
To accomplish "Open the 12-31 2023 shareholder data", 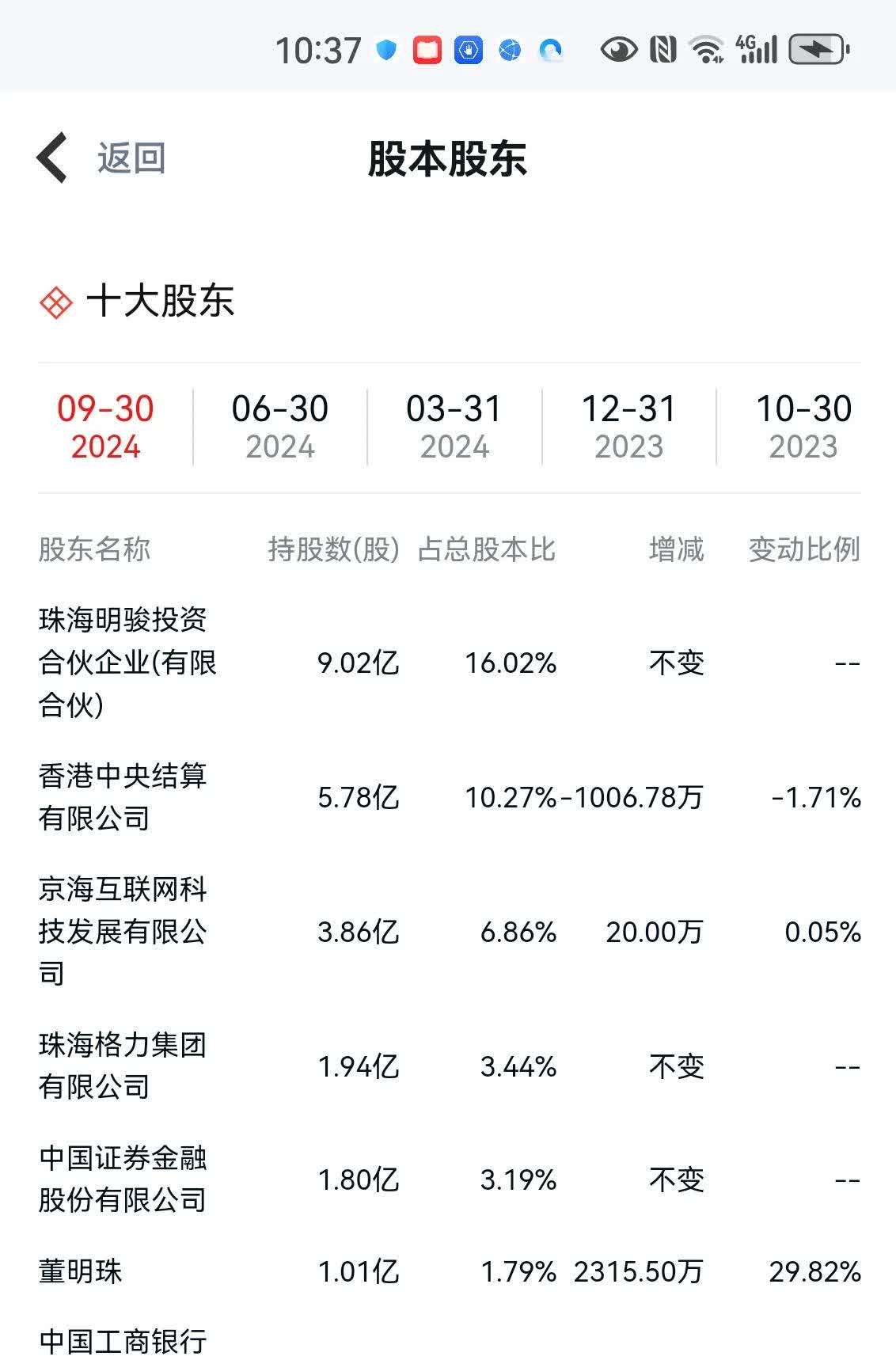I will (629, 426).
